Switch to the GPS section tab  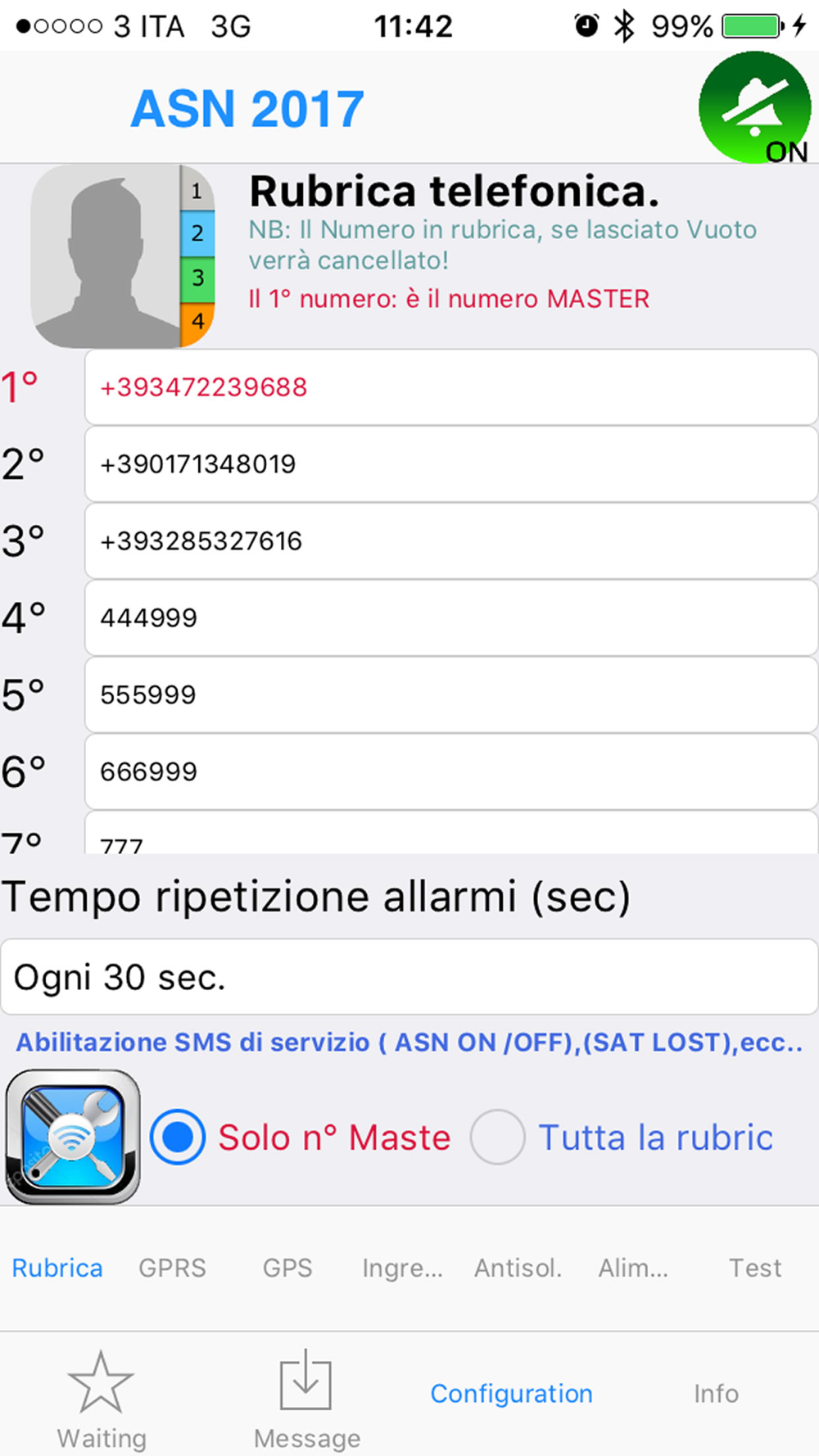287,1268
